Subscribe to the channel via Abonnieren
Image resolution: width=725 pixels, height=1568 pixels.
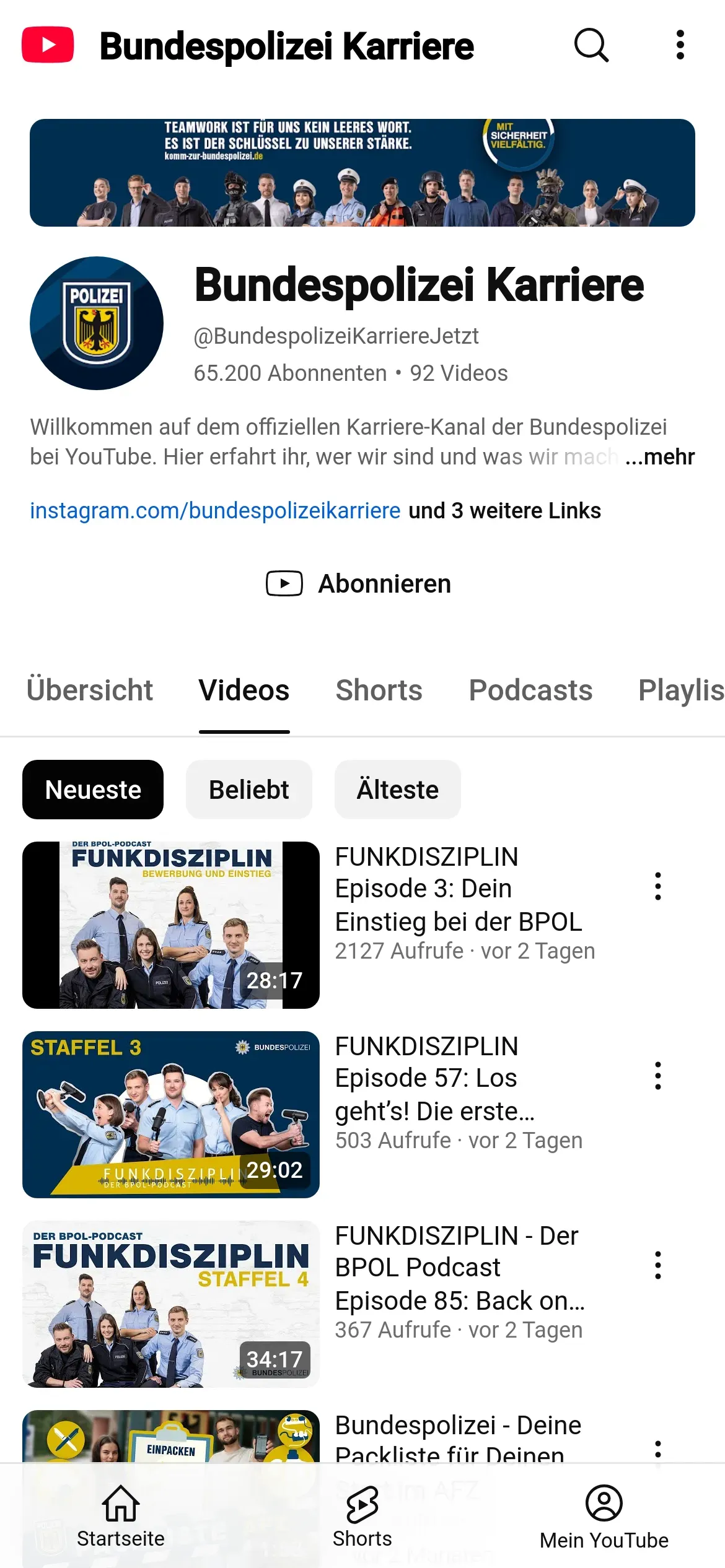[359, 583]
